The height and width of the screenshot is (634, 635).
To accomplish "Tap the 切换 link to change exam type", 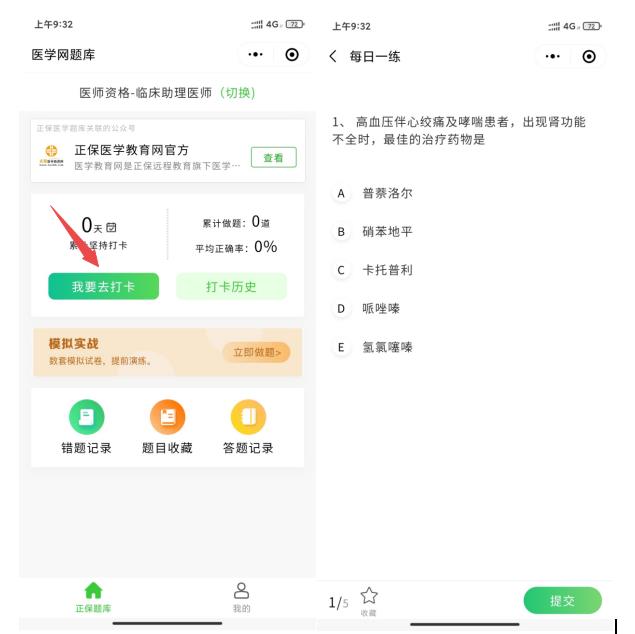I will [237, 93].
